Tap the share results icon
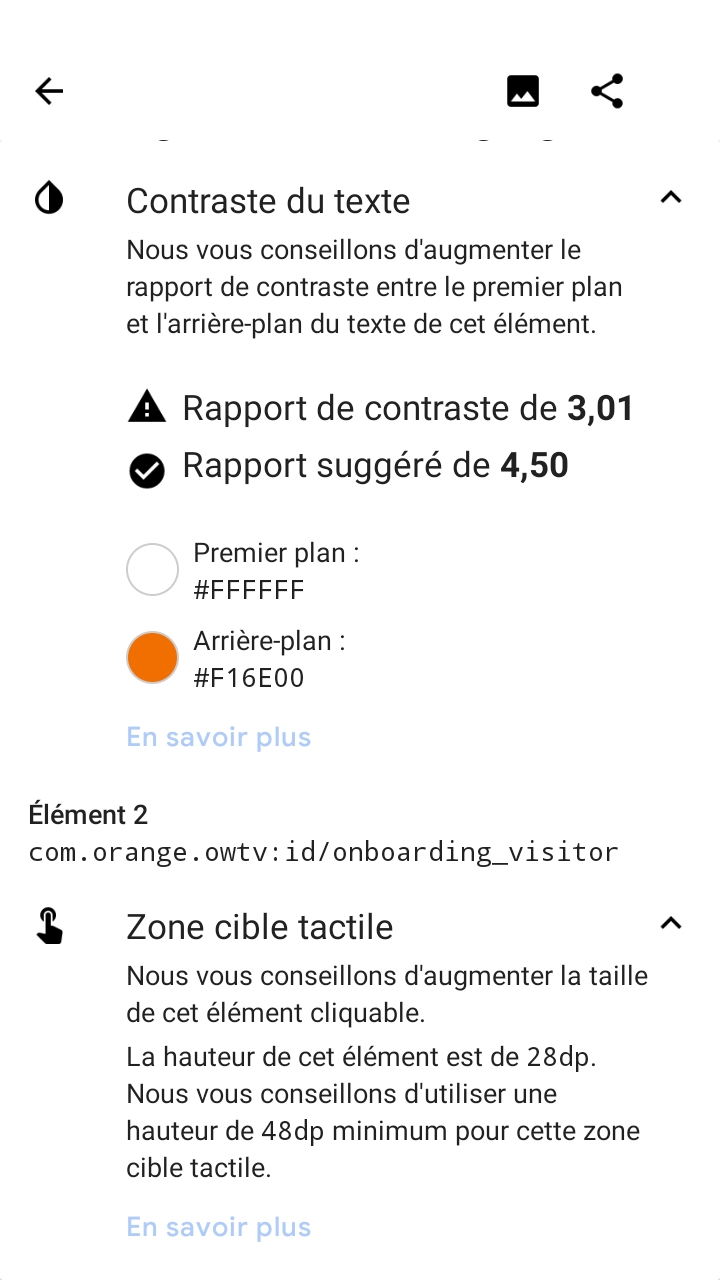720x1280 pixels. tap(606, 90)
